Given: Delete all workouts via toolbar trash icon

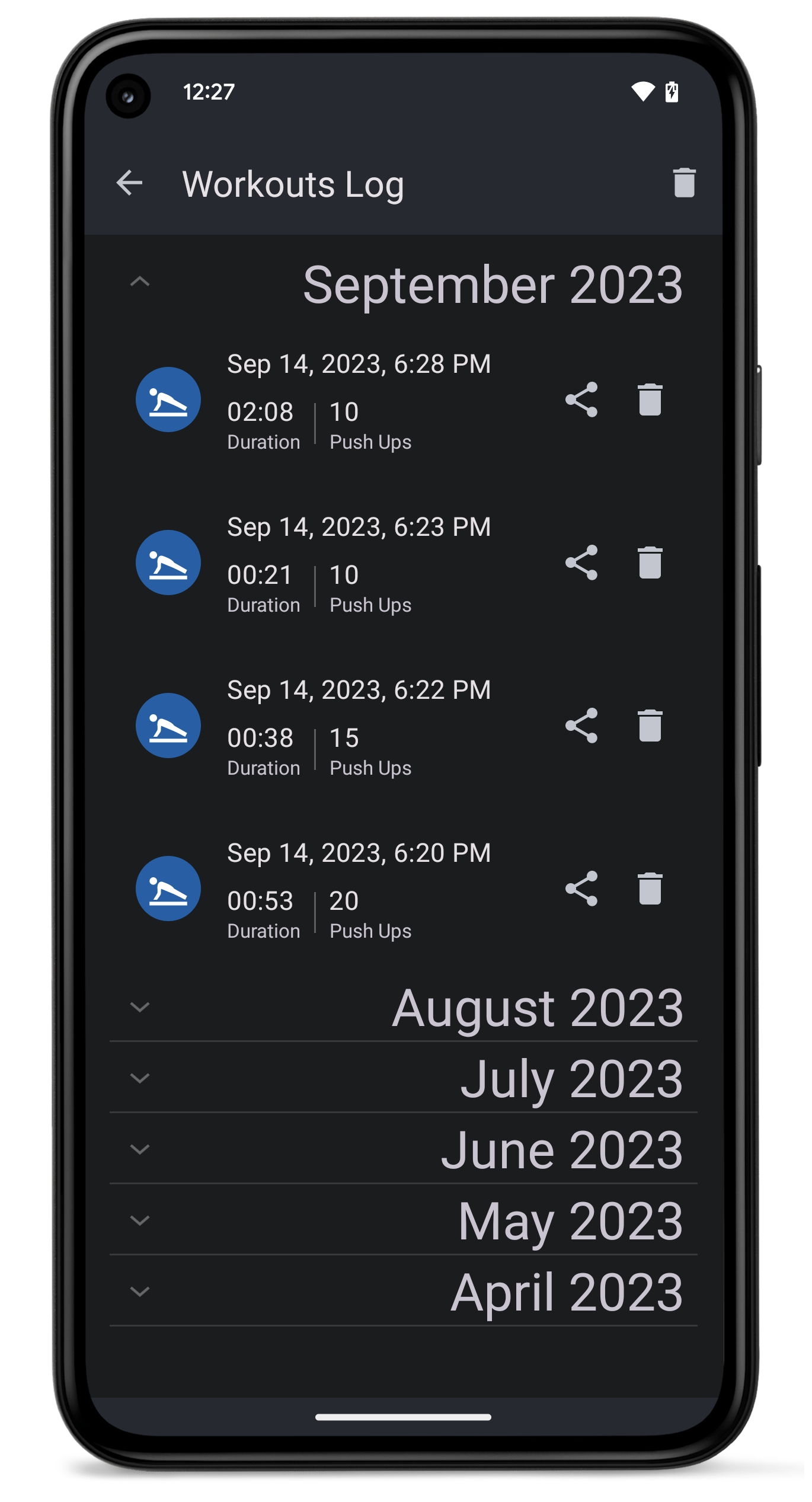Looking at the screenshot, I should 684,183.
